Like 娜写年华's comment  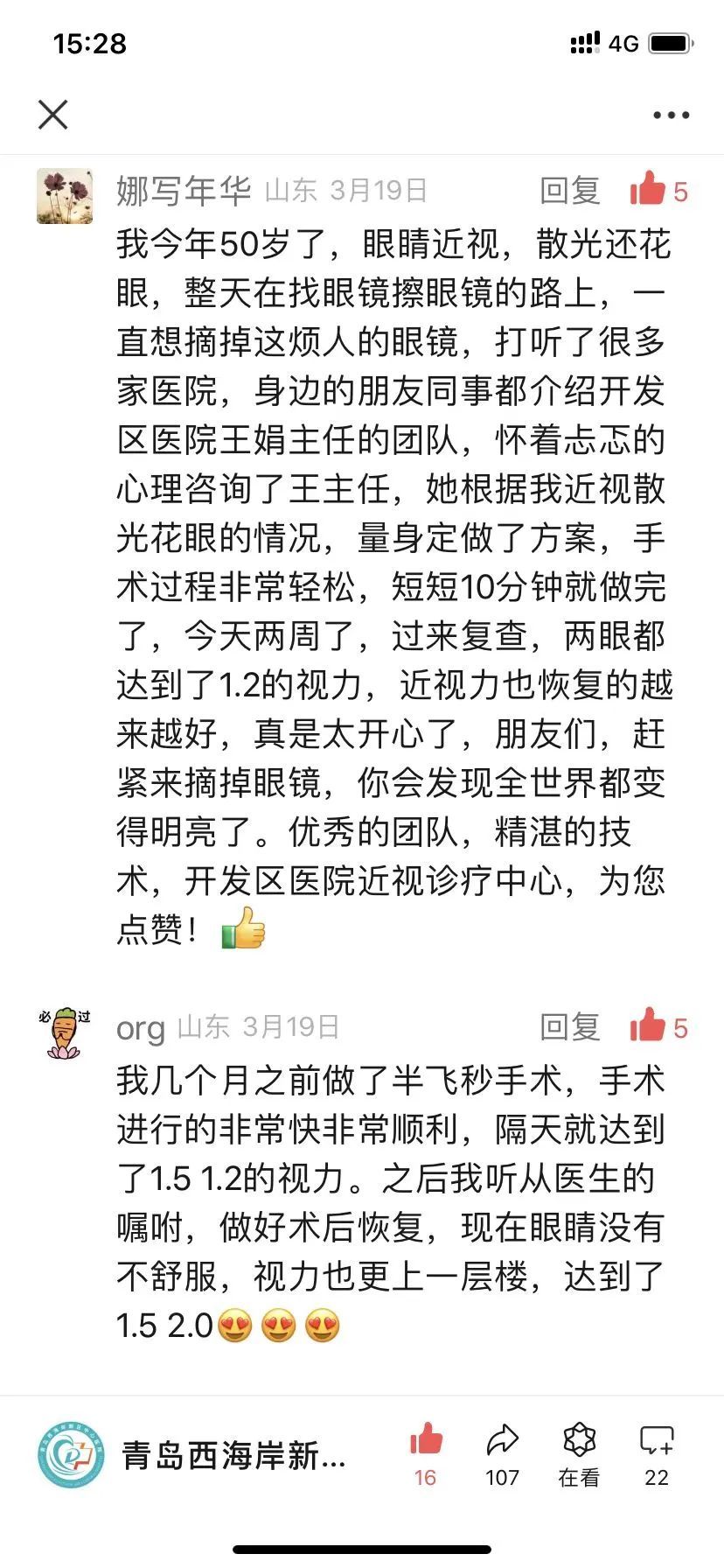point(649,189)
